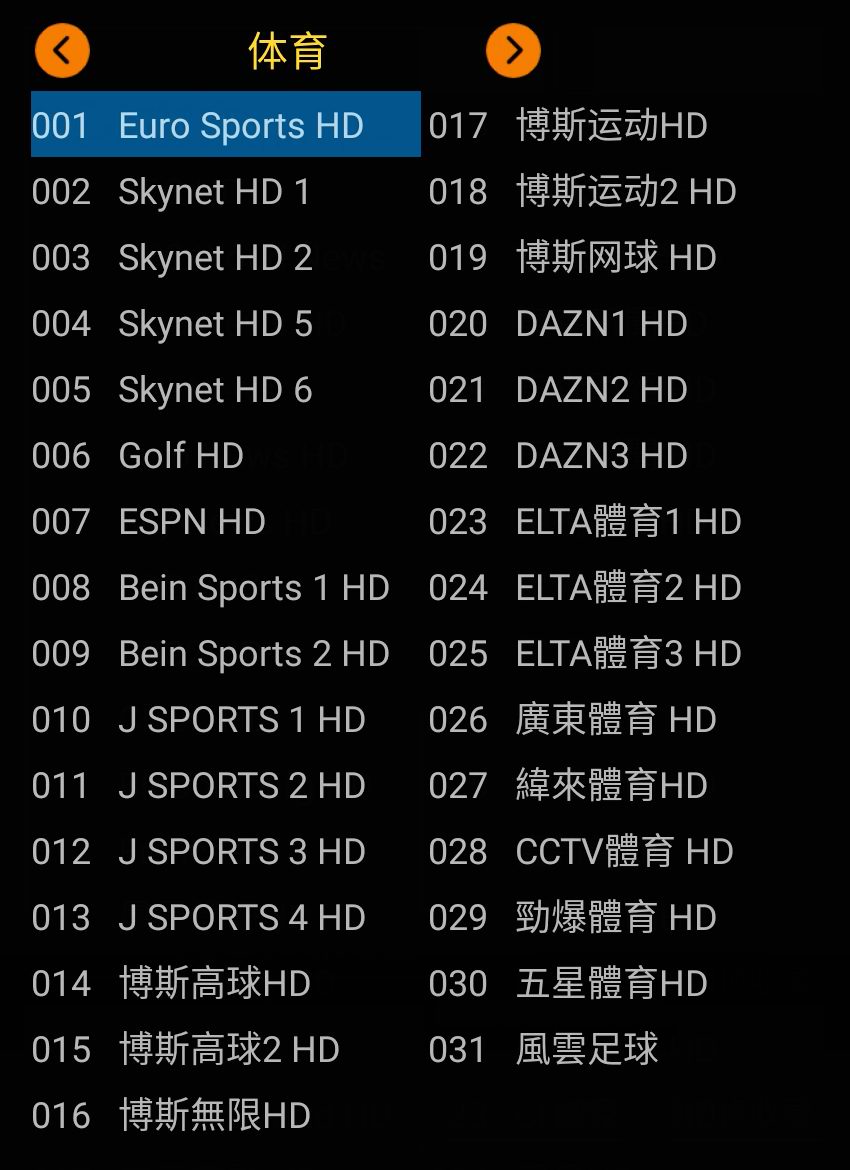Go to the next channel category
This screenshot has width=850, height=1170.
(x=513, y=50)
